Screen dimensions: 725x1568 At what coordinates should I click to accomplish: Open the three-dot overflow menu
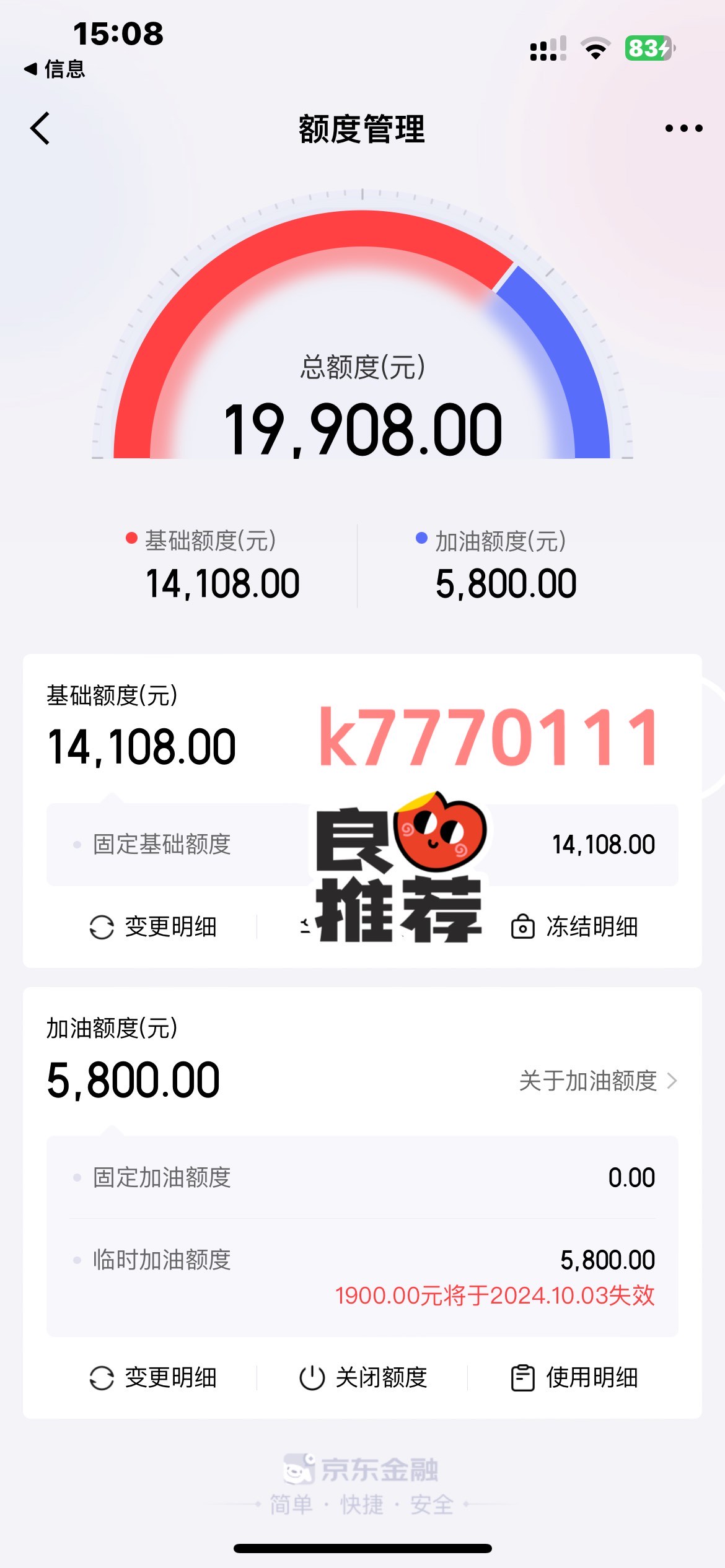683,129
